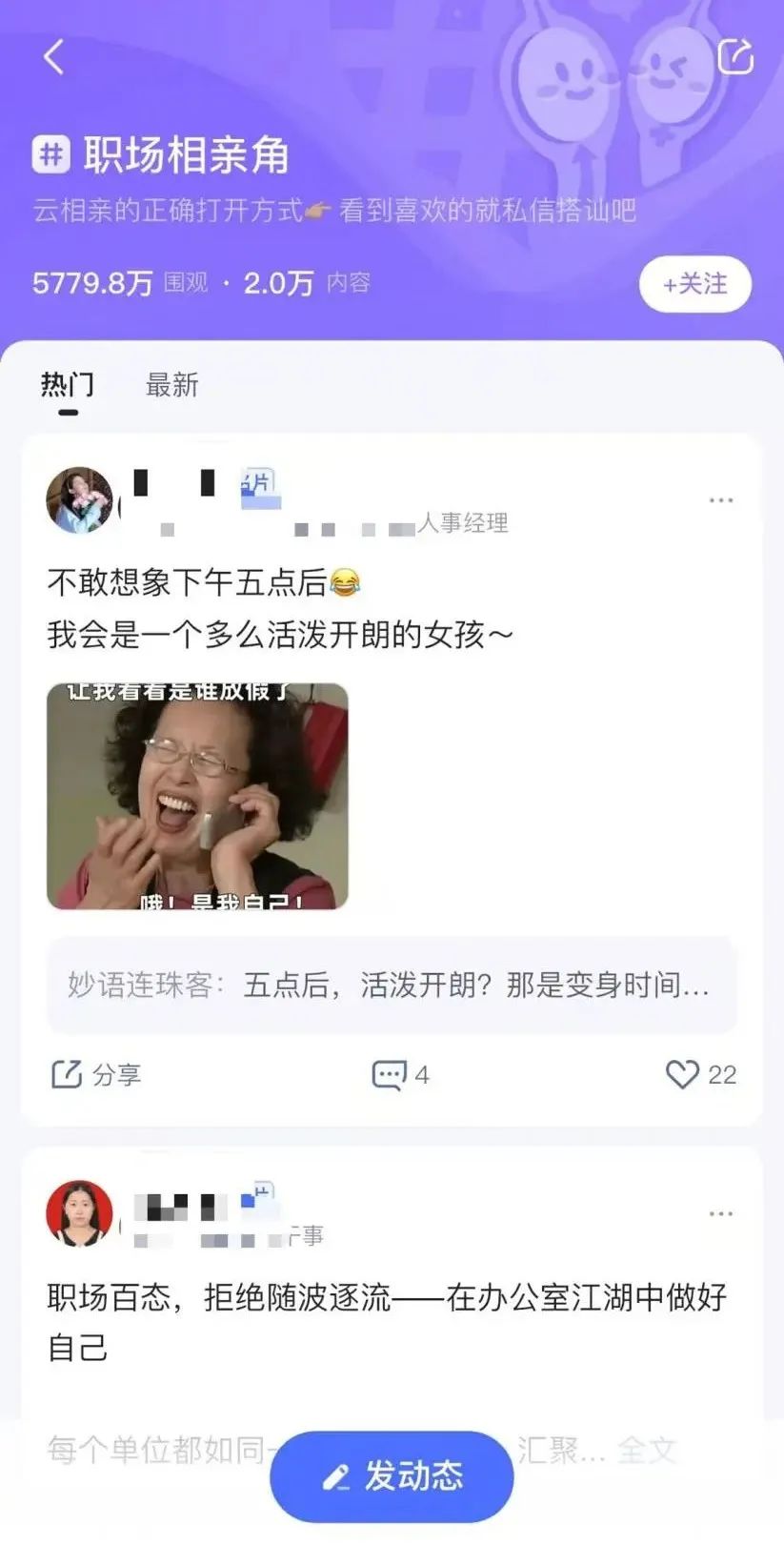Open the comment preview by 妙语连珠客
The height and width of the screenshot is (1545, 784).
pos(391,985)
